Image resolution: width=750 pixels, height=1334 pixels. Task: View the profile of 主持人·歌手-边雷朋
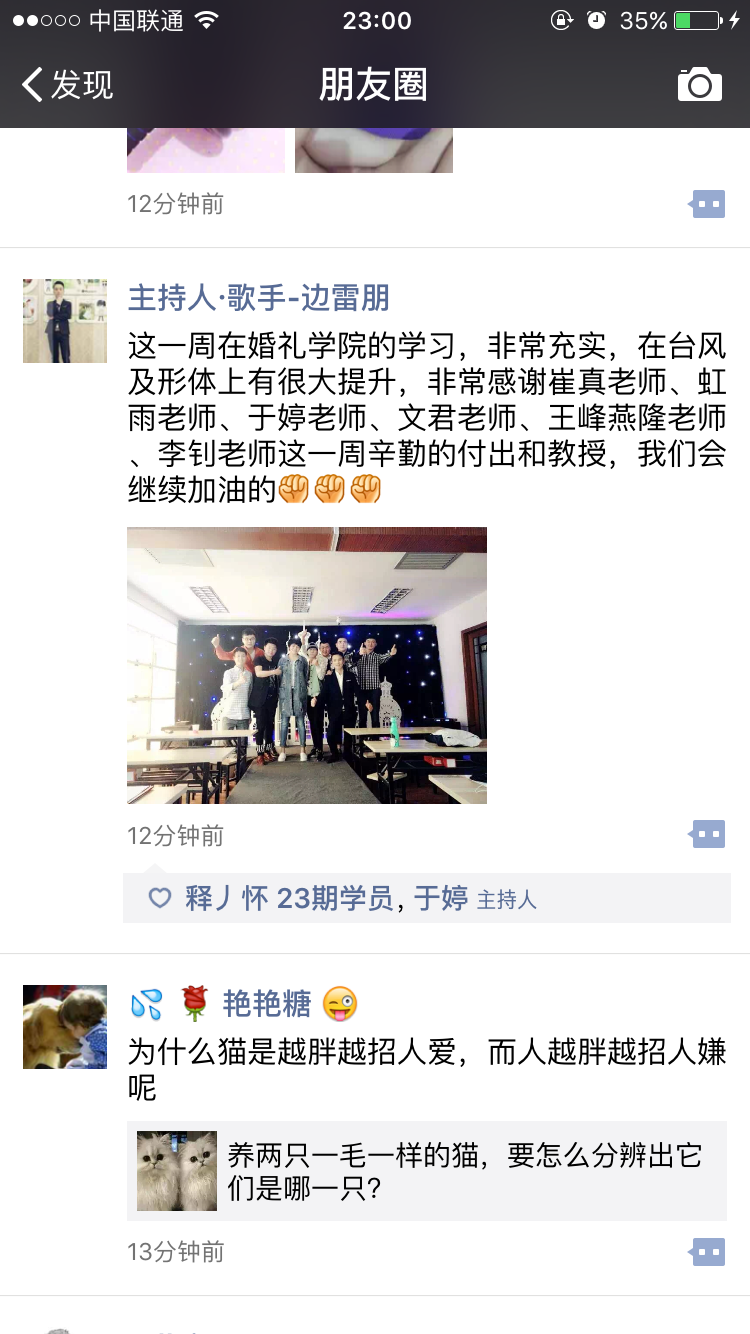(259, 297)
